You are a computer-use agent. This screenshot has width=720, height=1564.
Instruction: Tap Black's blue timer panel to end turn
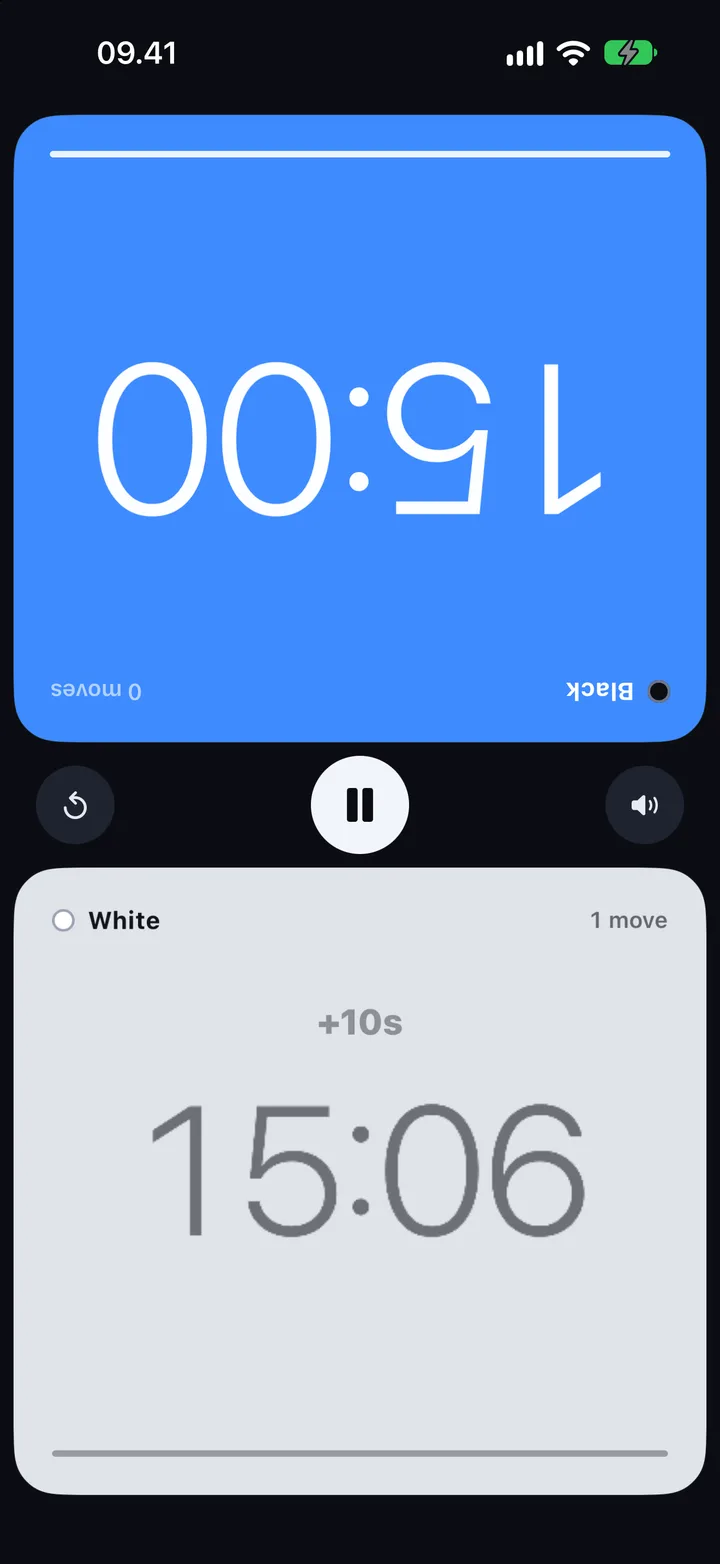pos(360,428)
